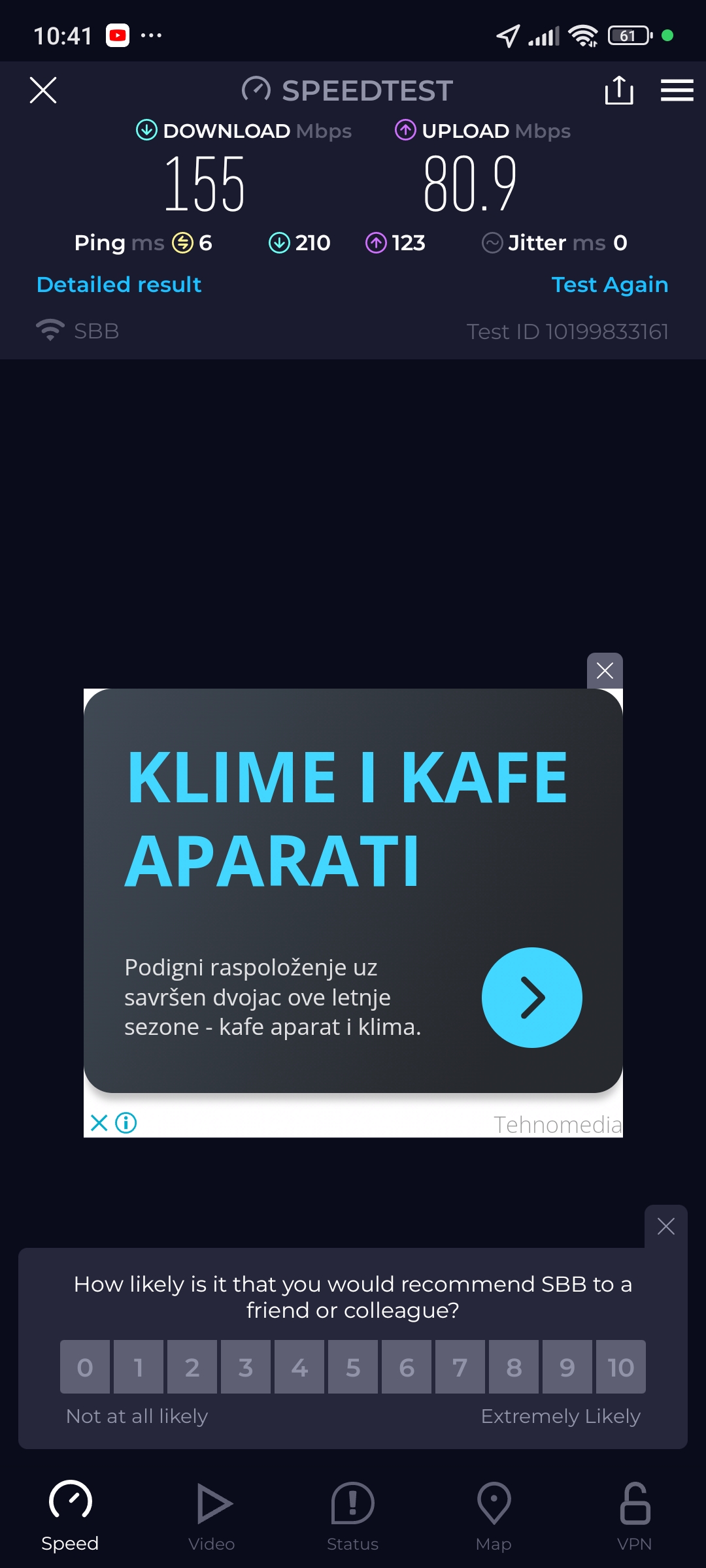The height and width of the screenshot is (1568, 706).
Task: Dismiss the Tehnomedia ad
Action: tap(605, 670)
